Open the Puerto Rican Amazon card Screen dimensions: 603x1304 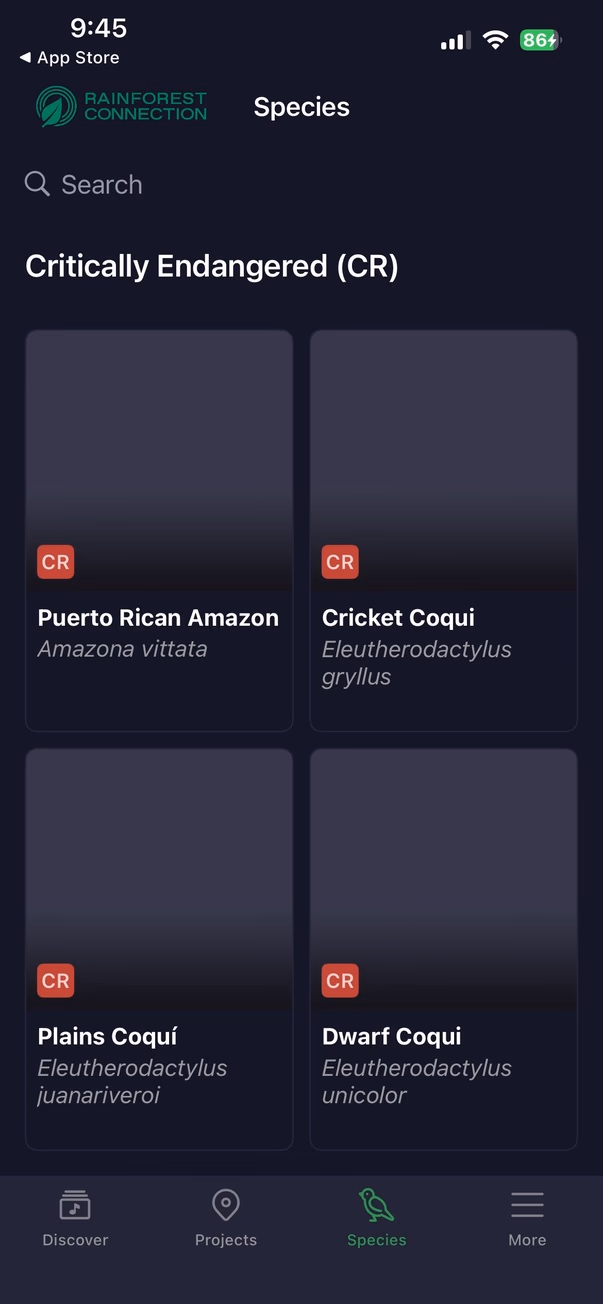(159, 531)
